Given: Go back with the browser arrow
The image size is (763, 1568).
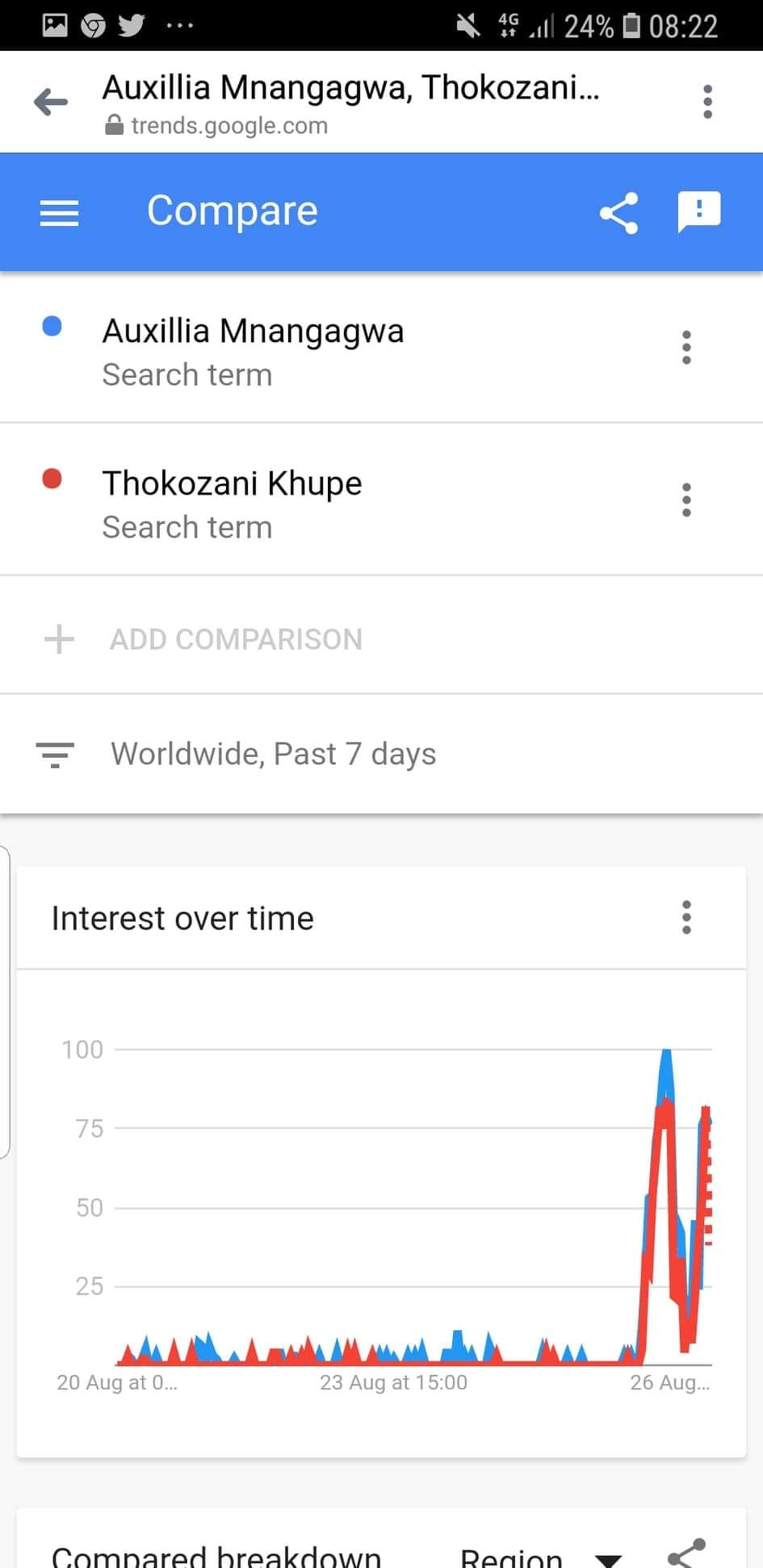Looking at the screenshot, I should pos(51,102).
